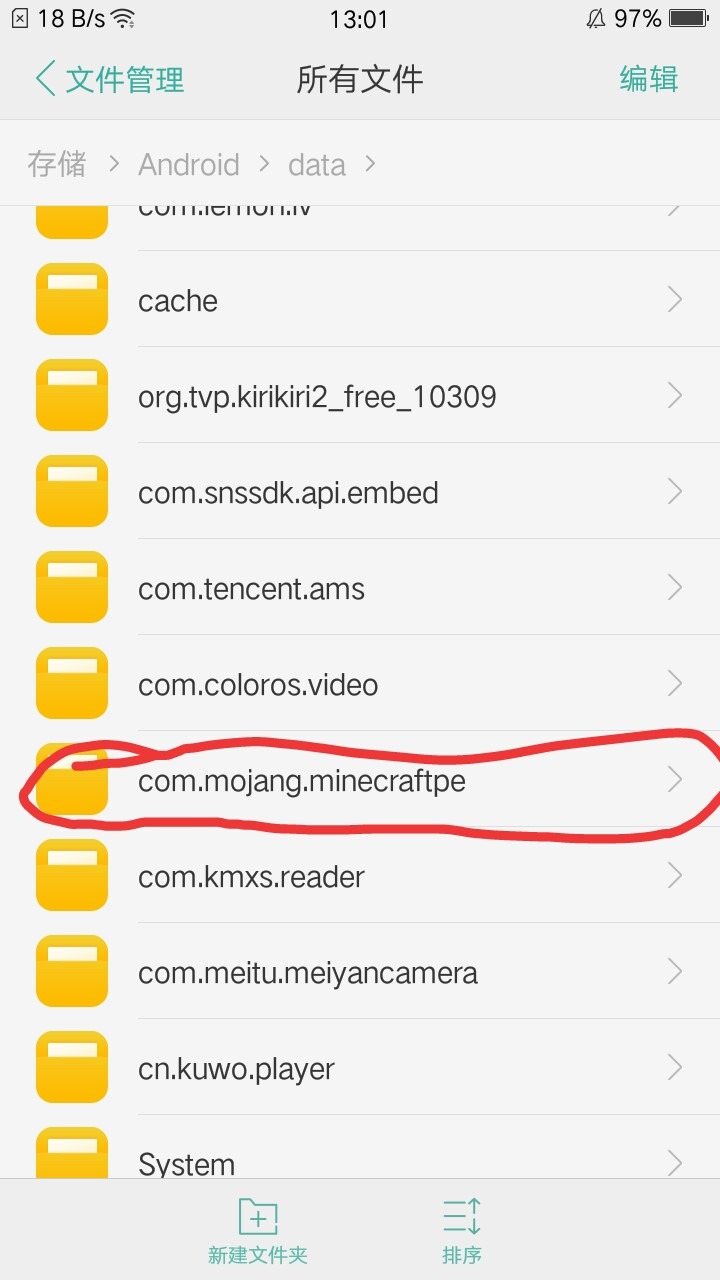Image resolution: width=720 pixels, height=1280 pixels.
Task: Open the cn.kuwo.player folder
Action: [360, 1067]
